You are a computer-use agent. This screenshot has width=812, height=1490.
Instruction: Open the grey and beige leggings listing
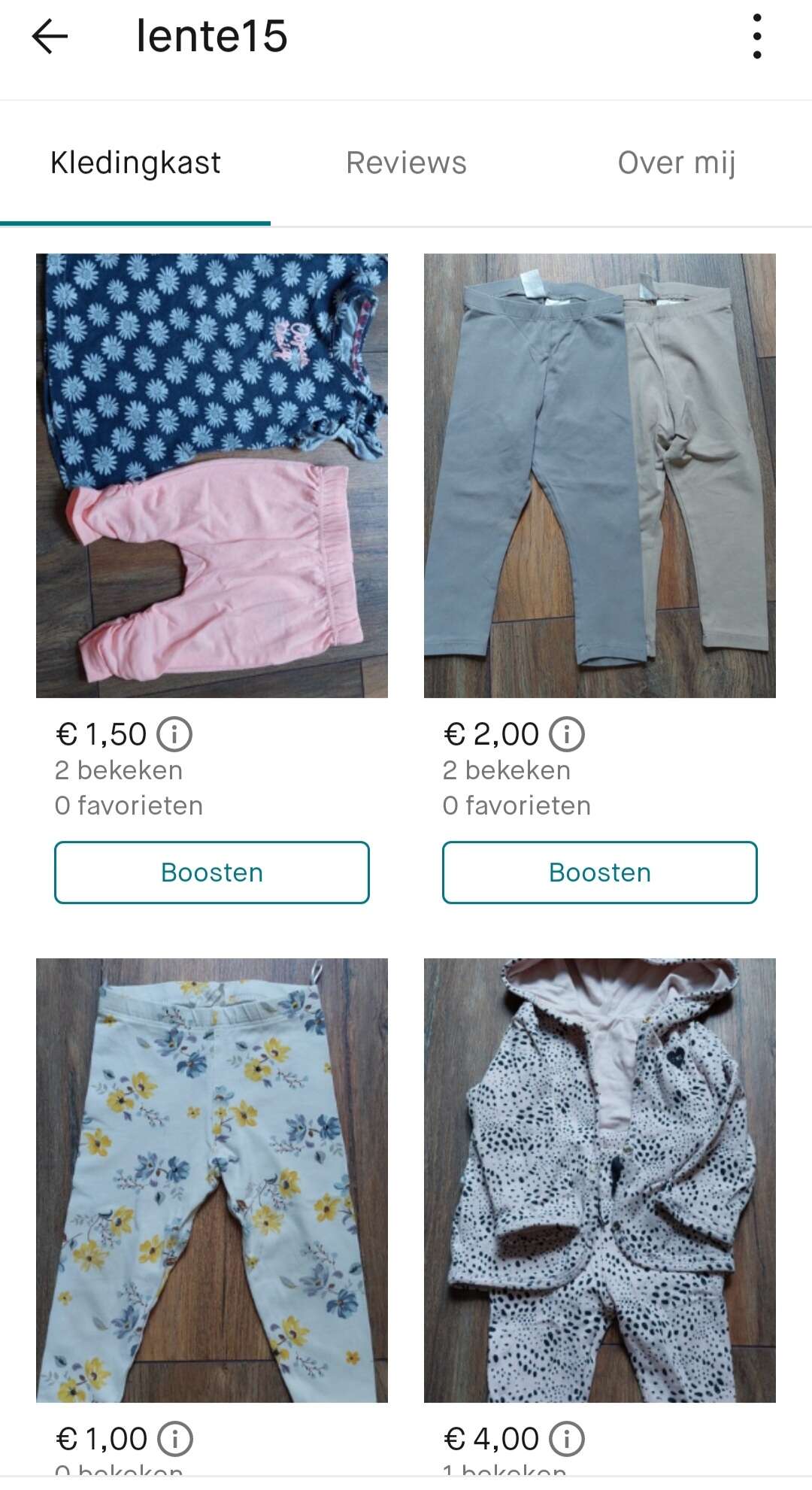[x=600, y=475]
